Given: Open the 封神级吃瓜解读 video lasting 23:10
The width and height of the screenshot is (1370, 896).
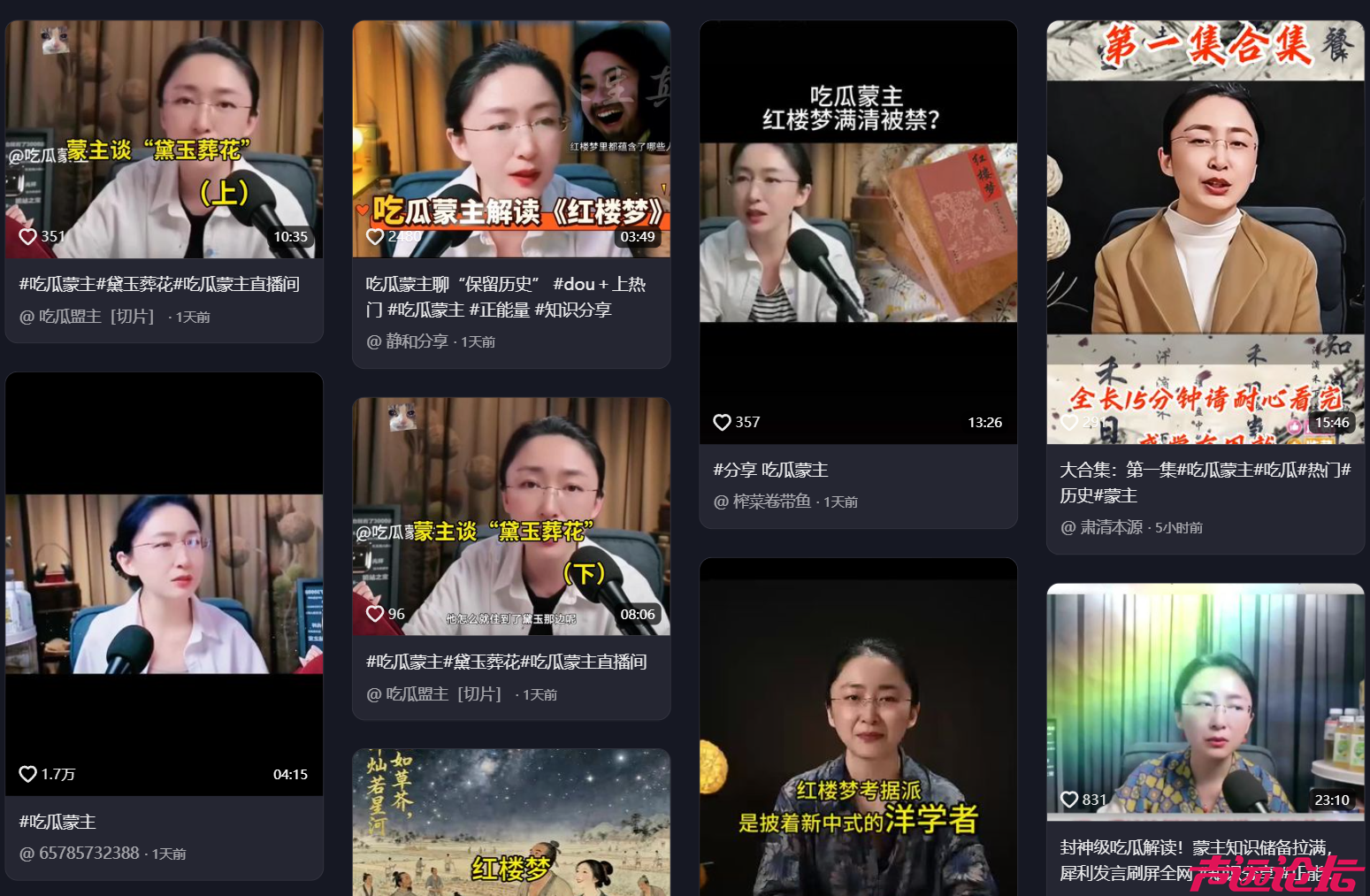Looking at the screenshot, I should coord(1205,698).
